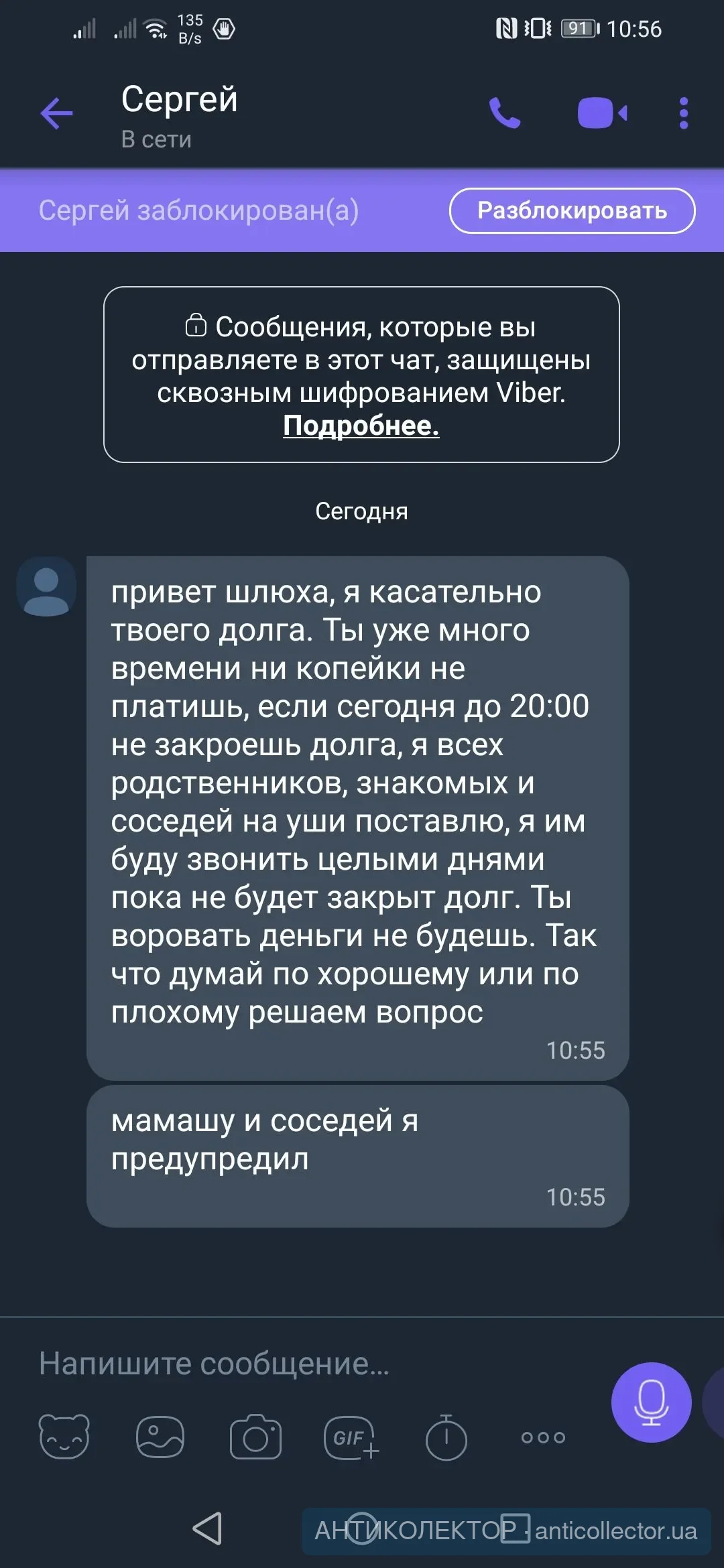Show more attachment options

point(543,1437)
